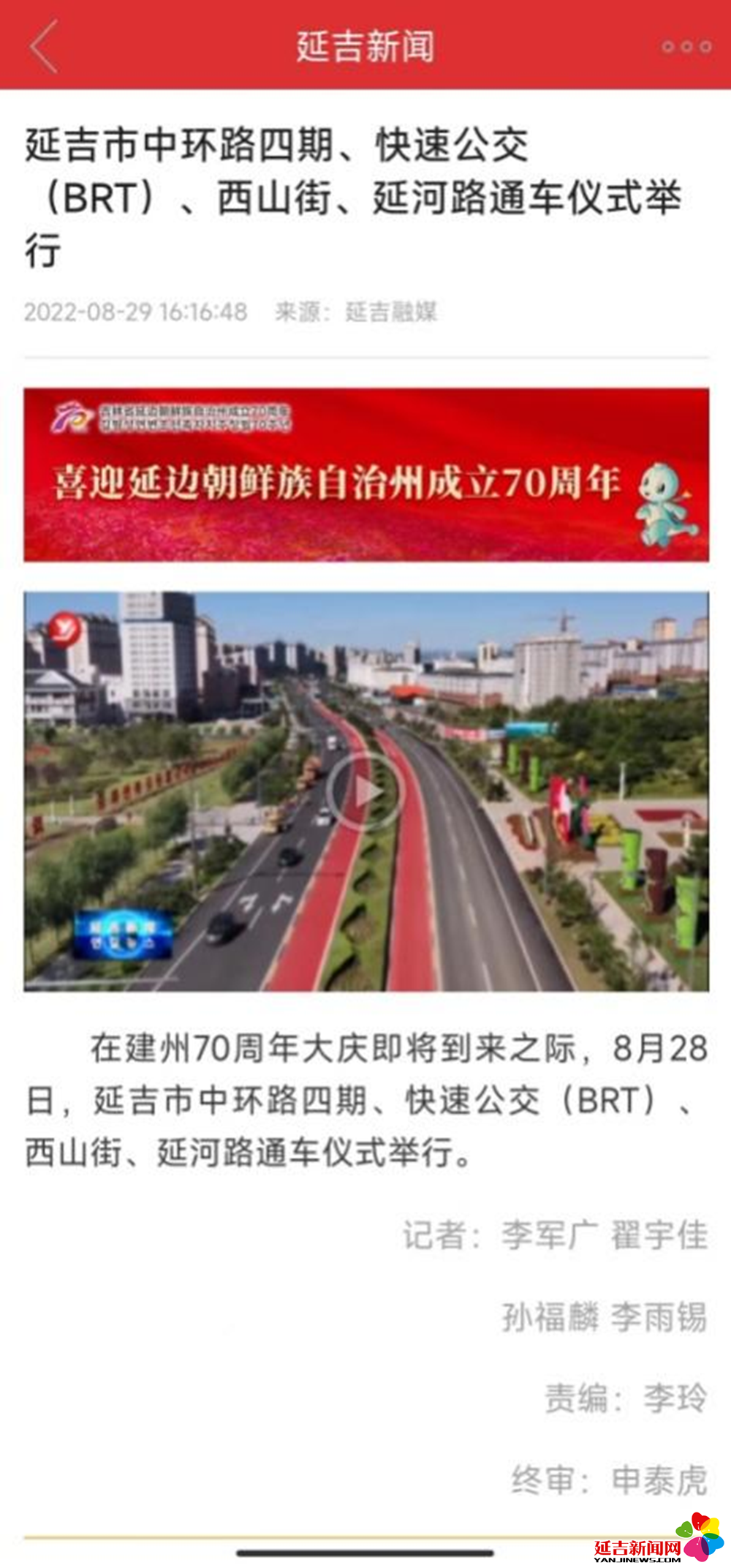Viewport: 731px width, 1568px height.
Task: Open the 70周年 anniversary banner
Action: click(365, 475)
